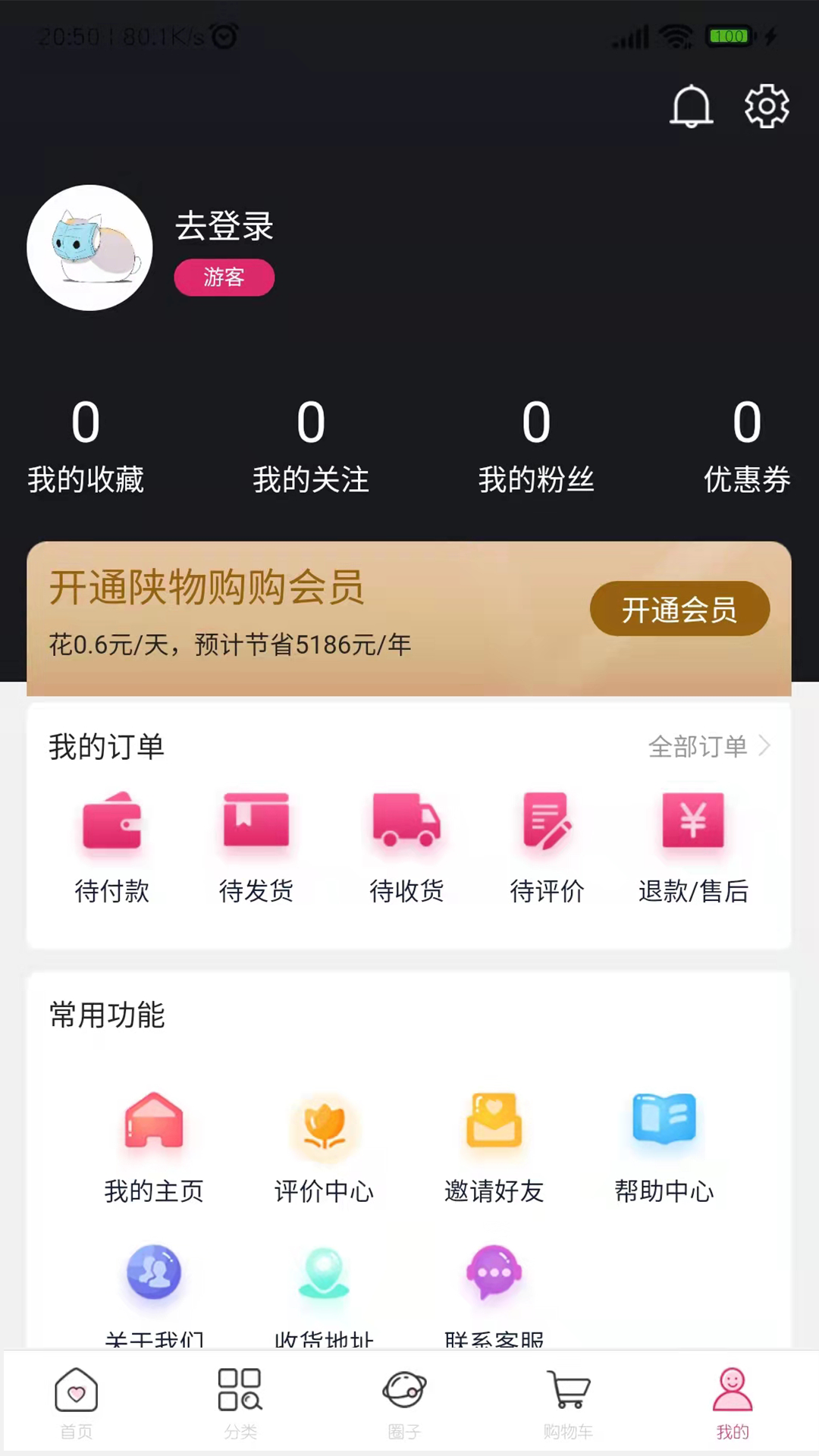819x1456 pixels.
Task: Open the settings gear
Action: pyautogui.click(x=766, y=107)
